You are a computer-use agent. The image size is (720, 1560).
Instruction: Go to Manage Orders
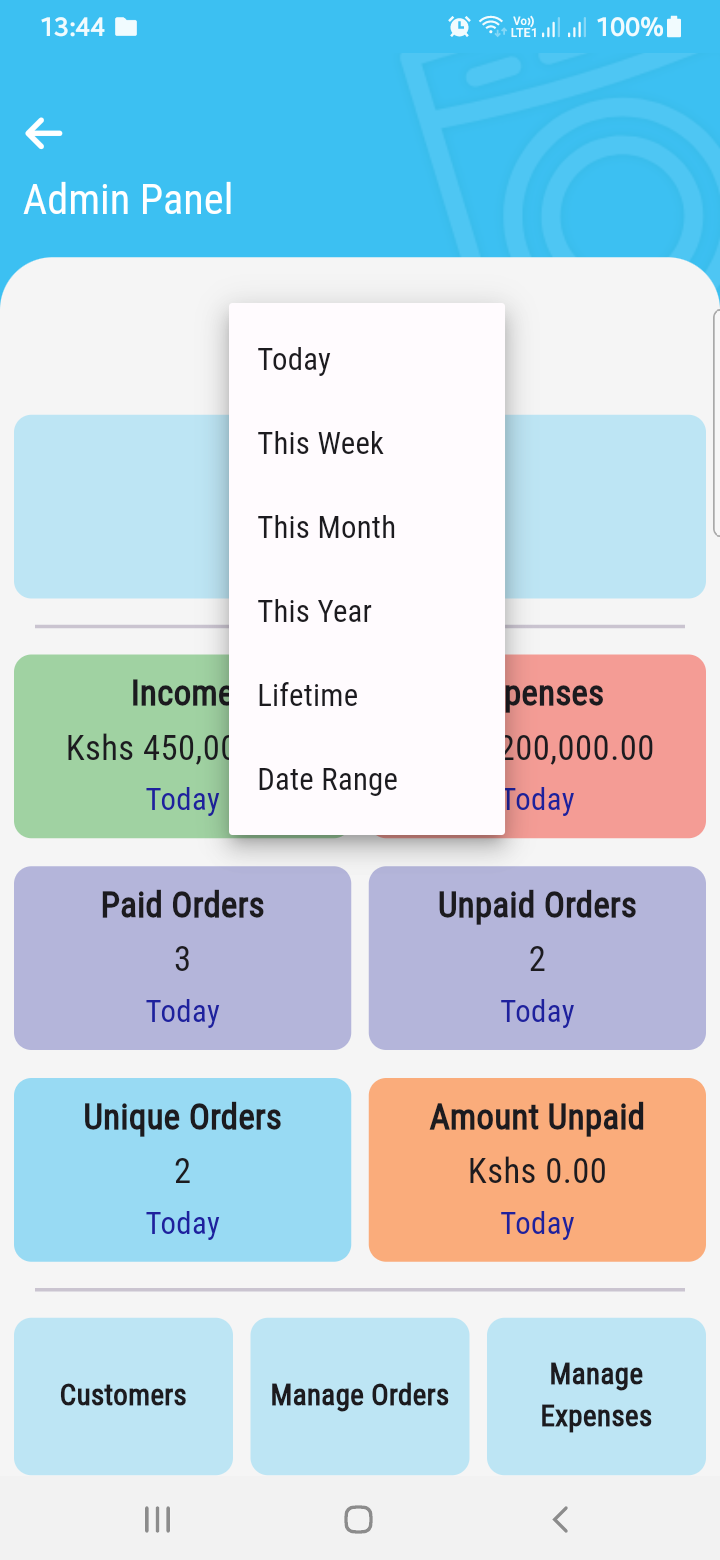360,1395
